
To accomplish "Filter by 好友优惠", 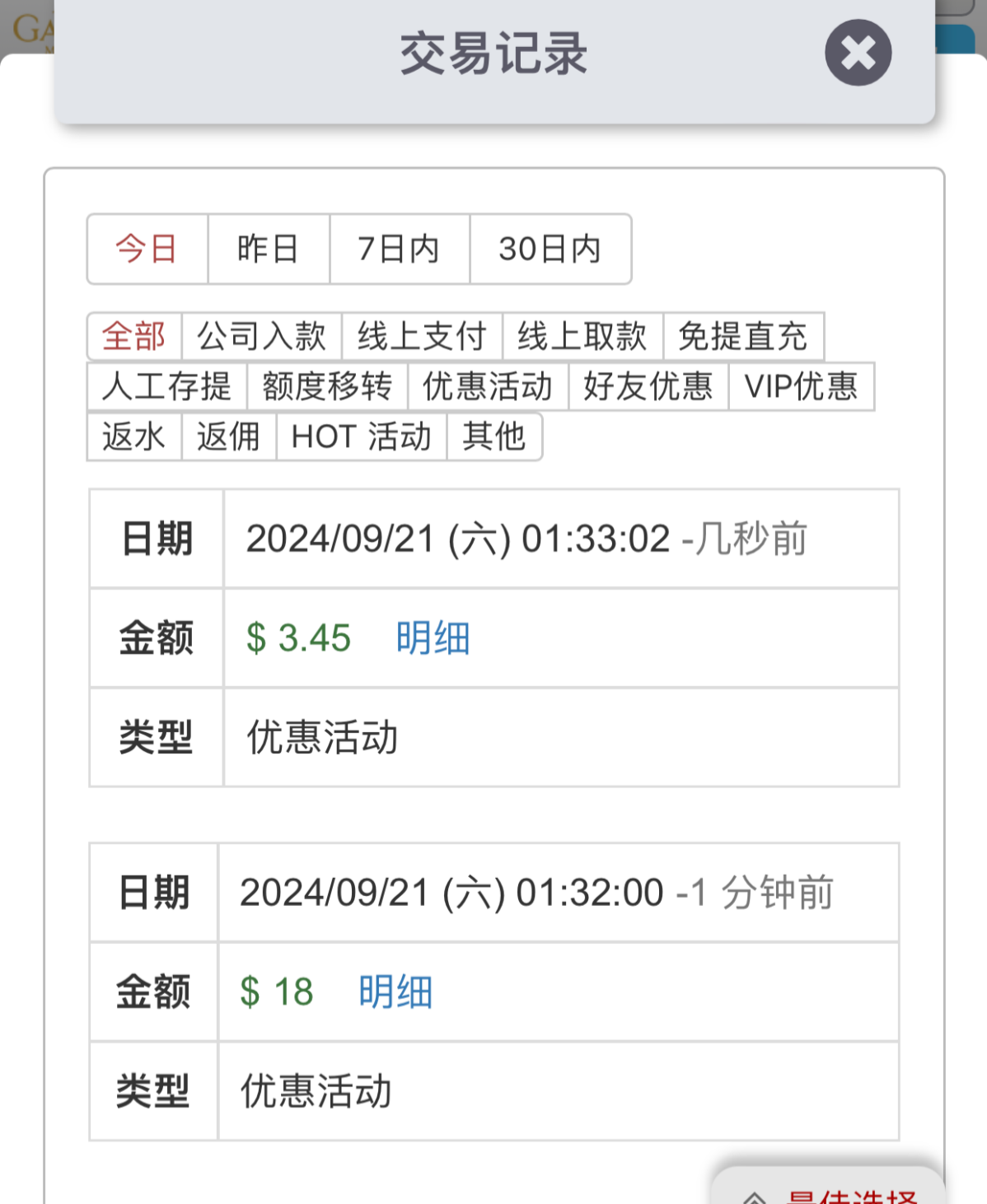I will (x=648, y=386).
